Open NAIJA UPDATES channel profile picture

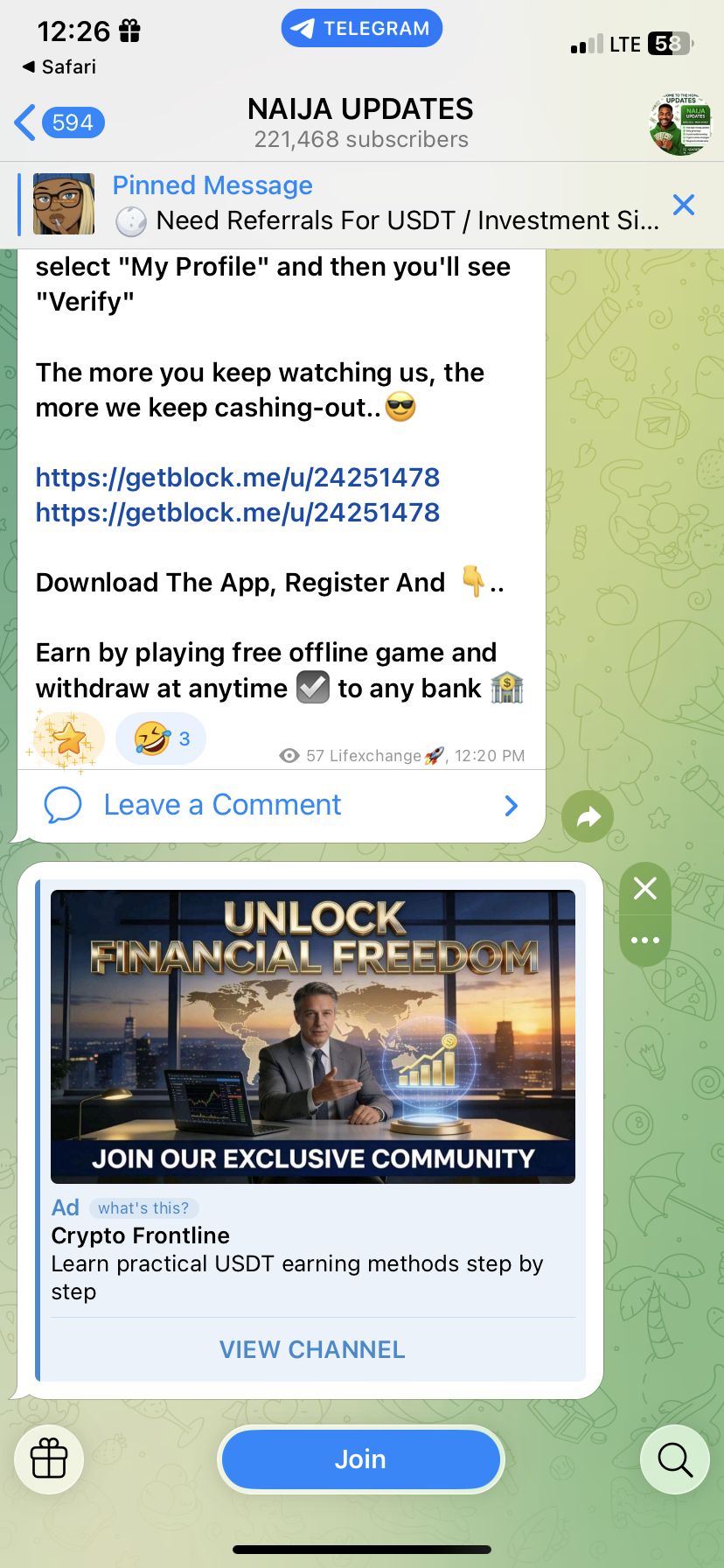coord(679,123)
